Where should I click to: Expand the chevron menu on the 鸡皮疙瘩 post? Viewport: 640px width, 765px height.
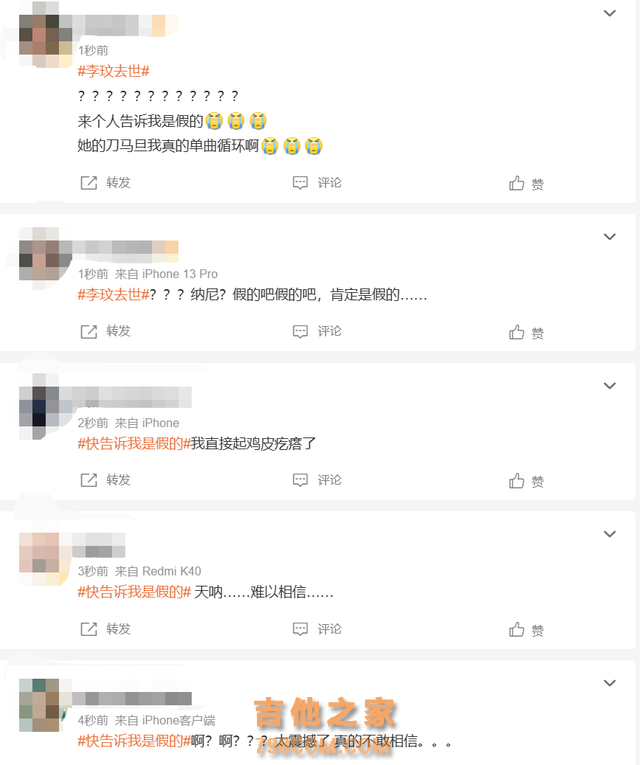pyautogui.click(x=609, y=386)
